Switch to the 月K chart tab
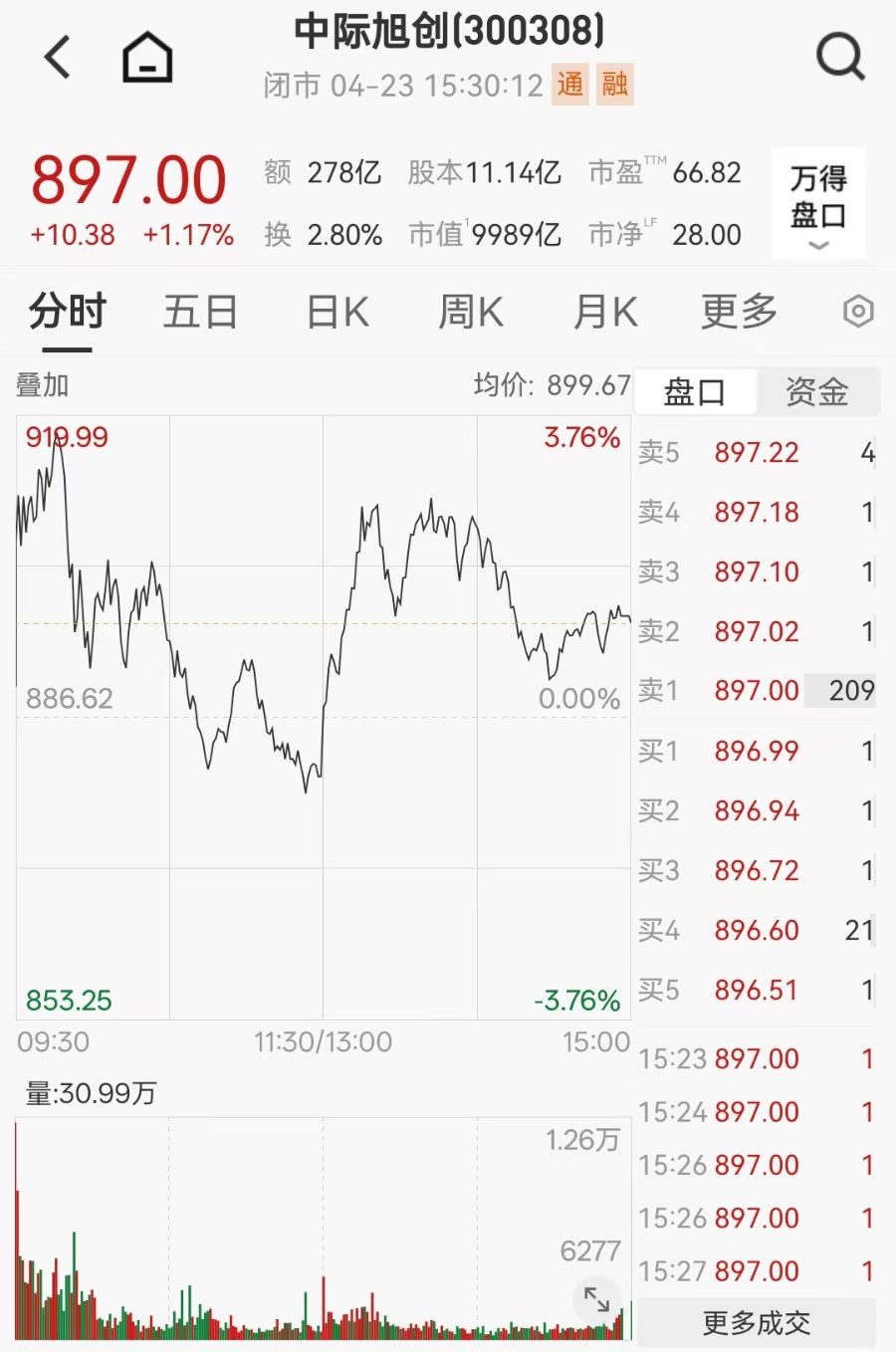Viewport: 896px width, 1352px height. coord(605,313)
